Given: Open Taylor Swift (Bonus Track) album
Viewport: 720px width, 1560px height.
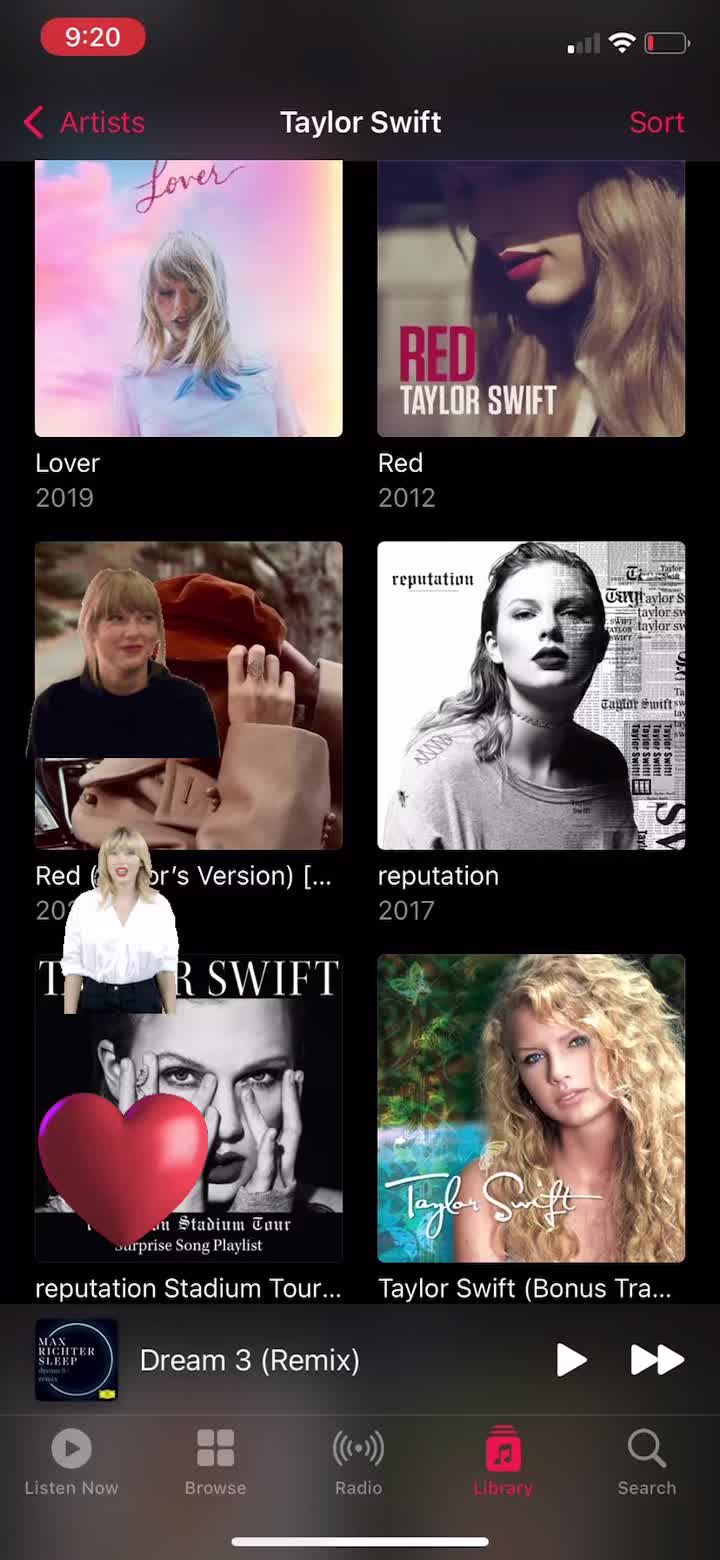Looking at the screenshot, I should pyautogui.click(x=530, y=1108).
